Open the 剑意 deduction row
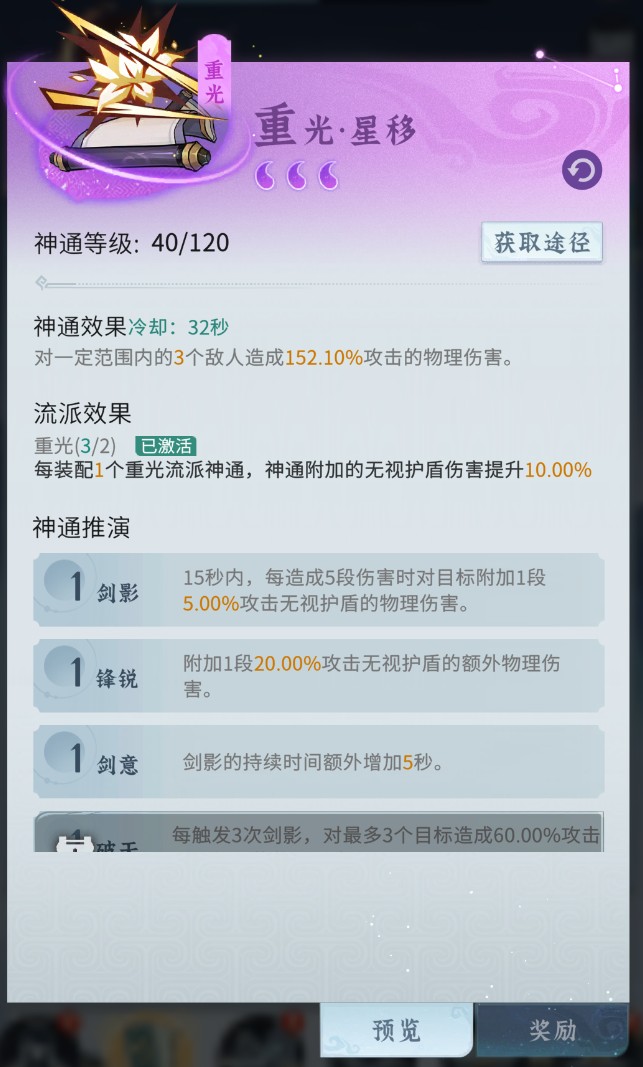 [x=318, y=761]
